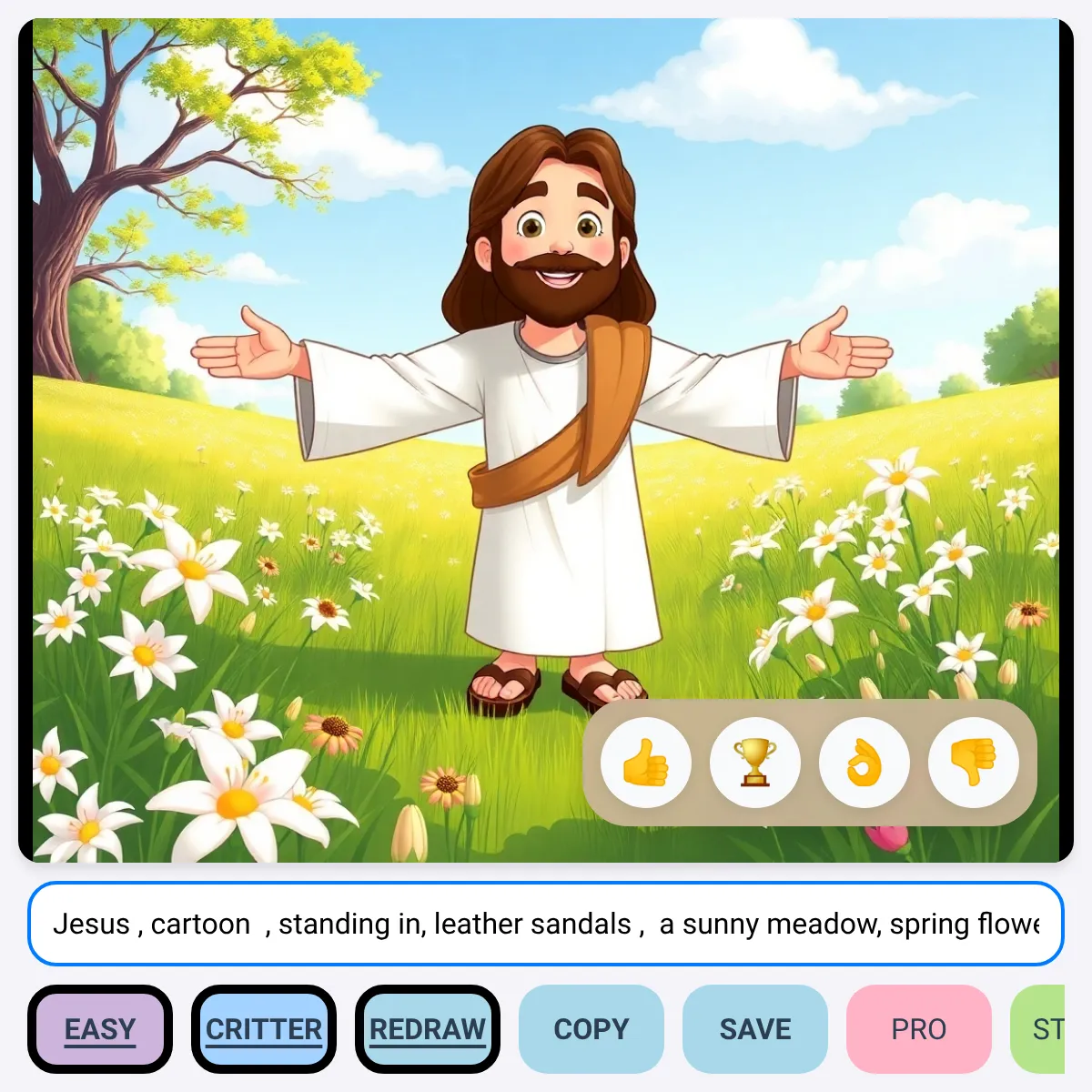The width and height of the screenshot is (1092, 1092).
Task: Give the image a thumbs down
Action: [x=974, y=763]
